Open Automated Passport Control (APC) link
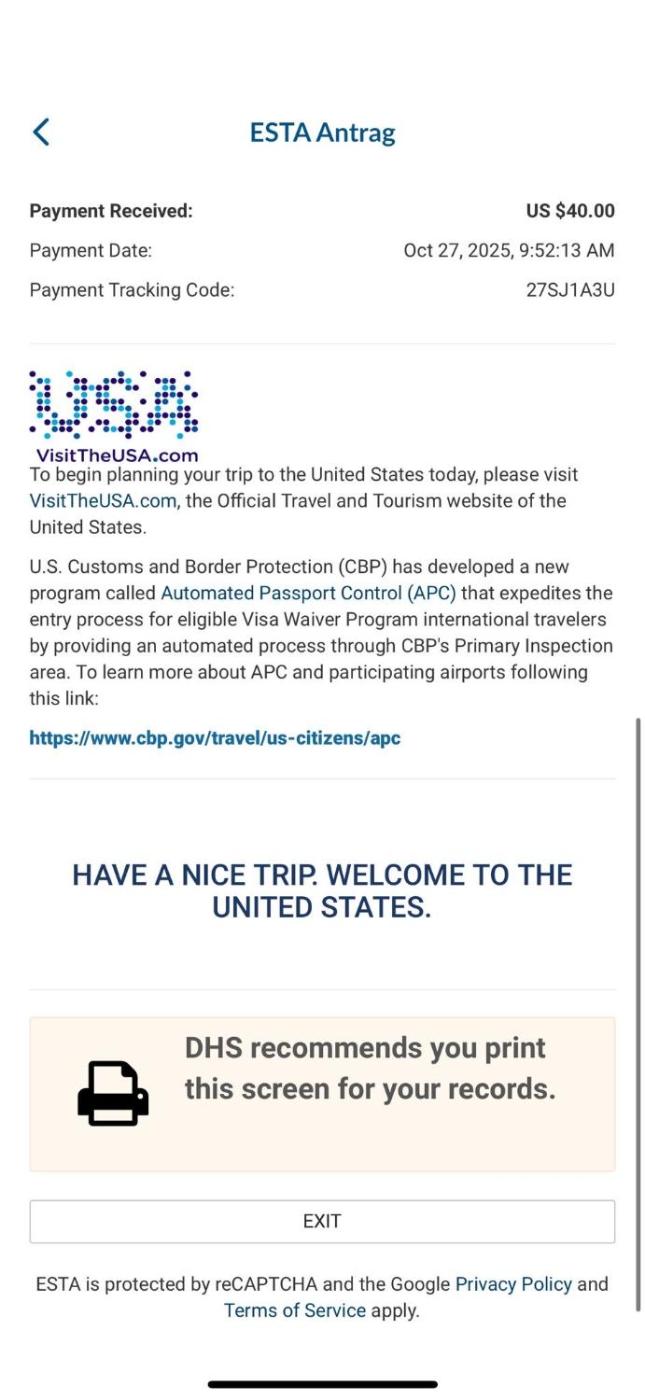Screen dimensions: 645x1400 (308, 594)
